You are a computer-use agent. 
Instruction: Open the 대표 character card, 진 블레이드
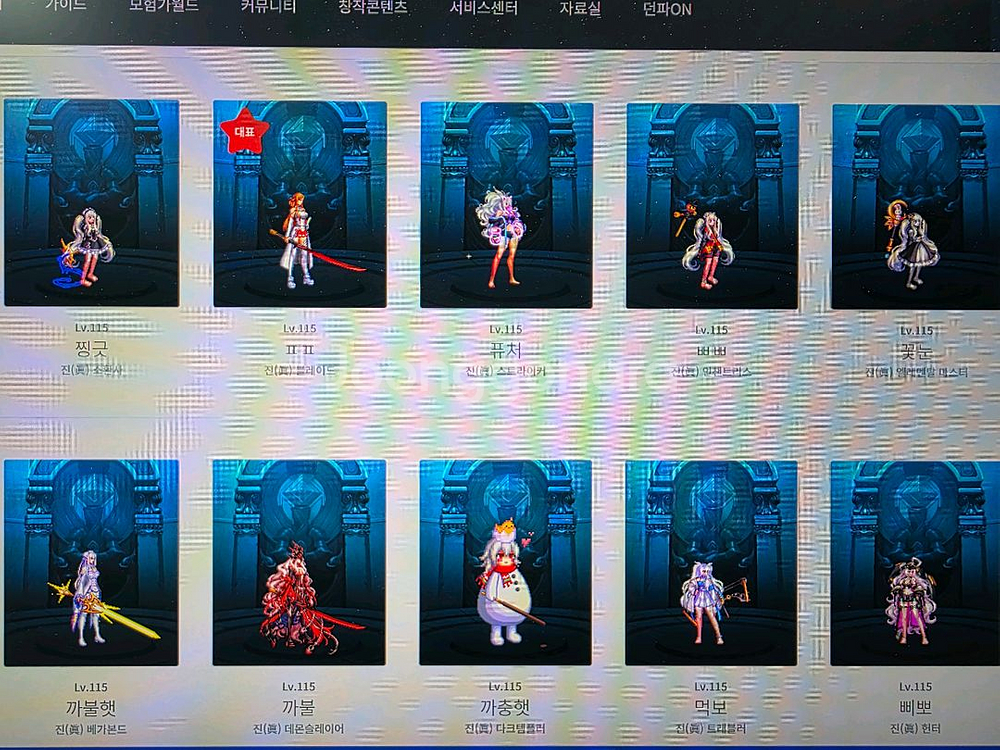click(300, 204)
